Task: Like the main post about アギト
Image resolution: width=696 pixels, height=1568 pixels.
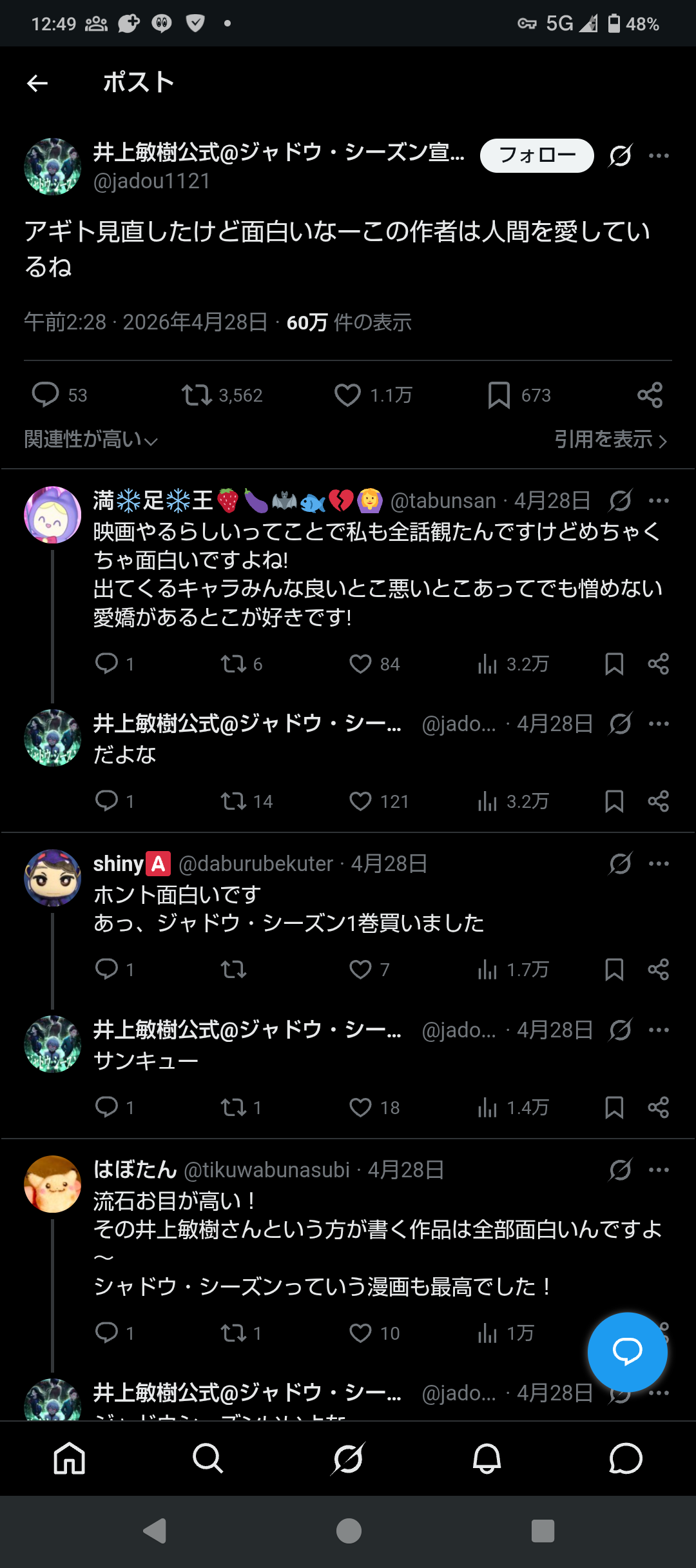Action: [348, 395]
